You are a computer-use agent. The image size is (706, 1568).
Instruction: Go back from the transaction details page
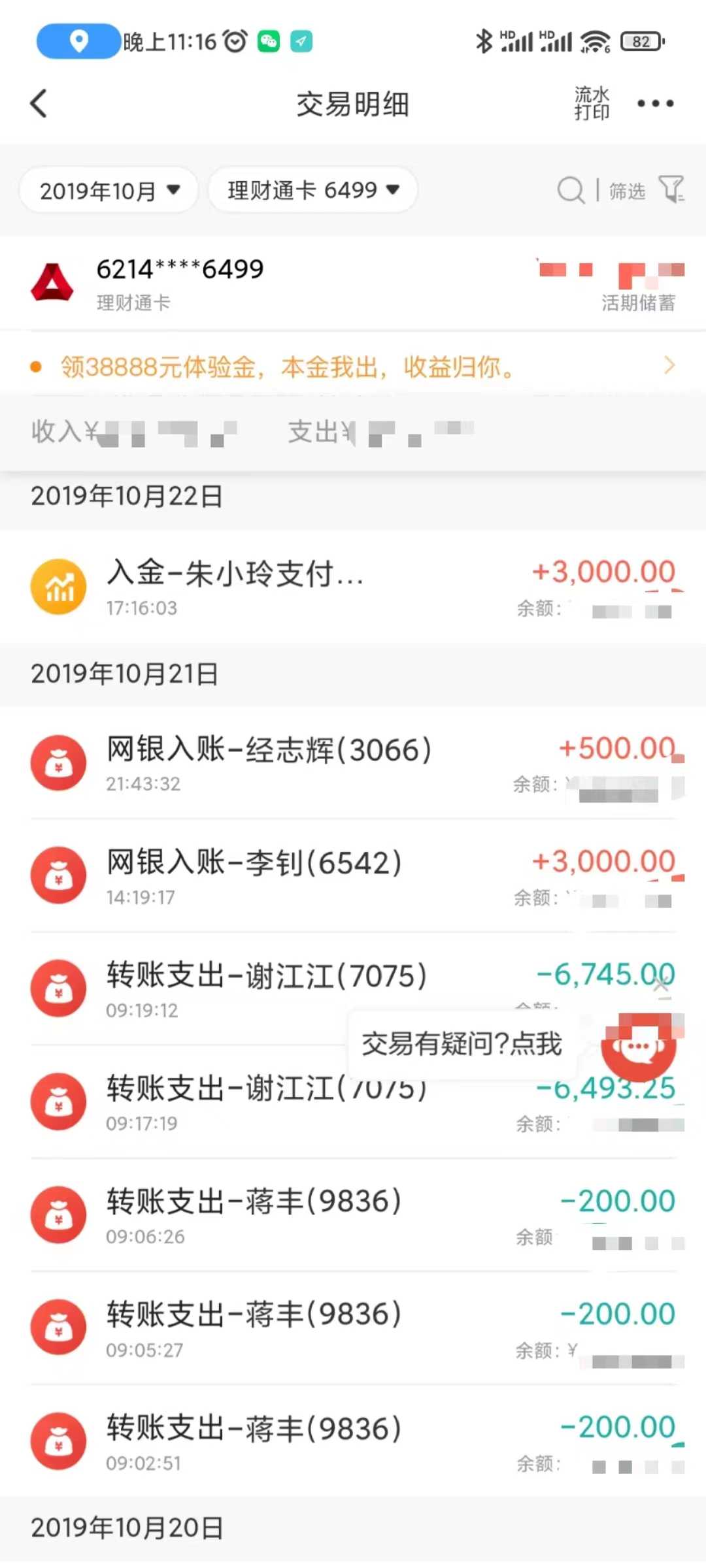[39, 103]
